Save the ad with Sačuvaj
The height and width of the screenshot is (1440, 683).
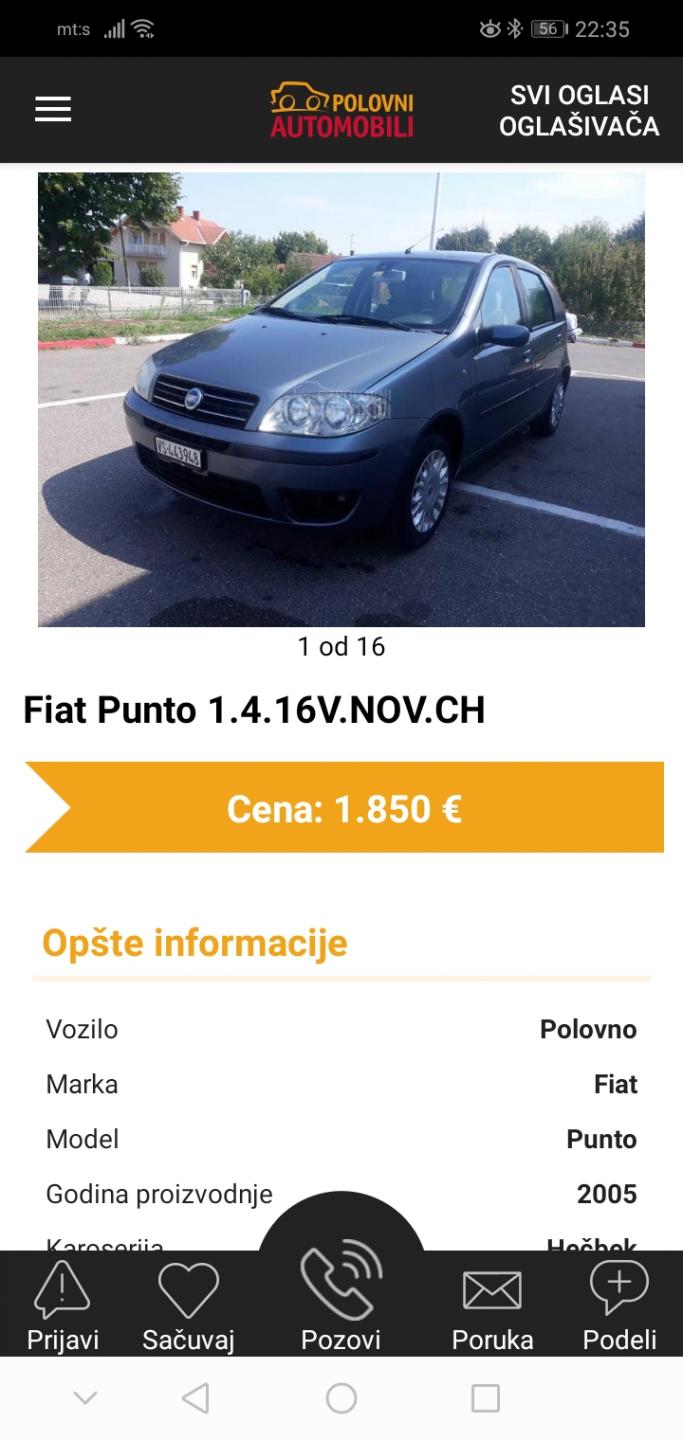188,1305
